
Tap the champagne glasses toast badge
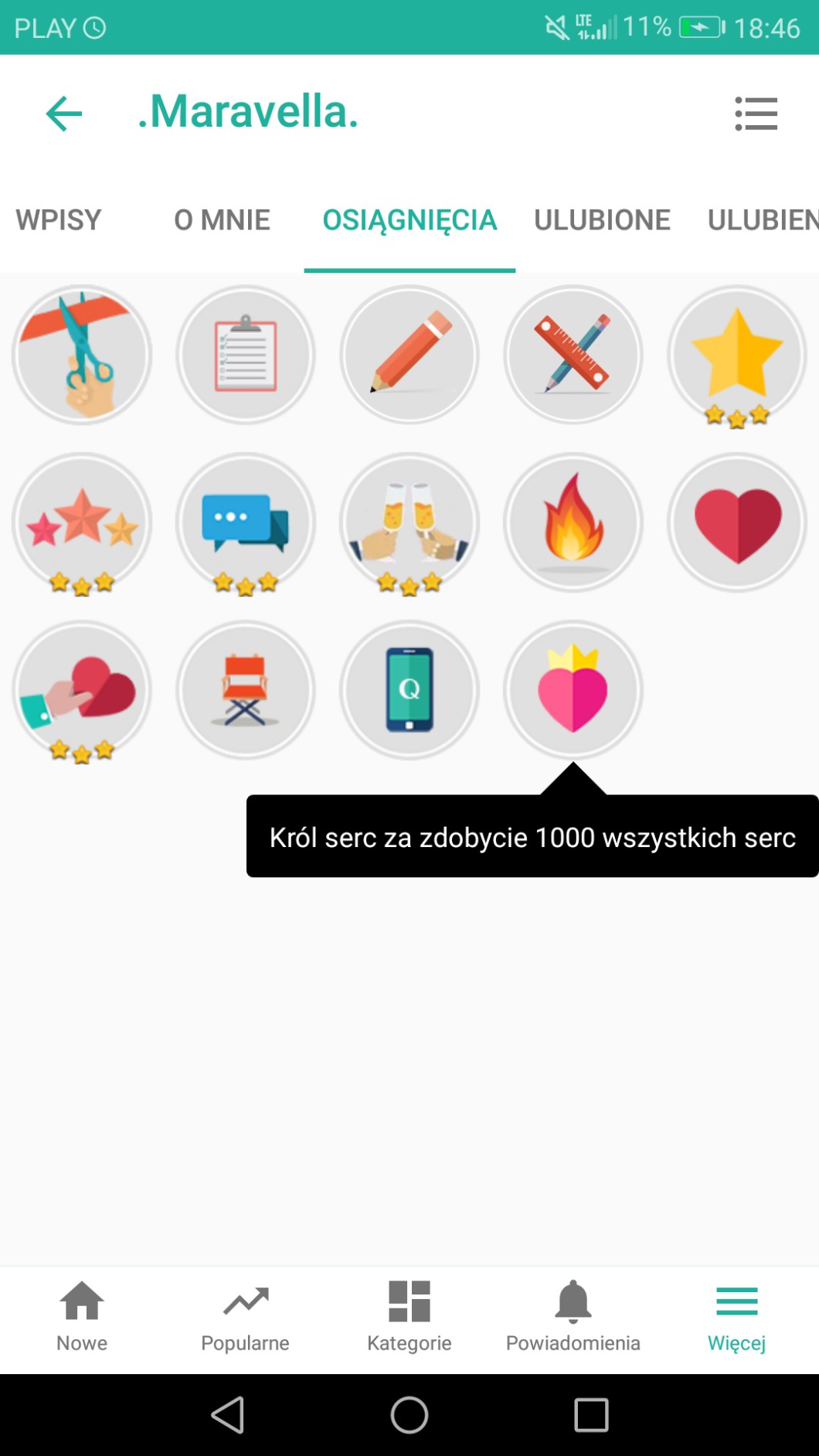pyautogui.click(x=409, y=523)
